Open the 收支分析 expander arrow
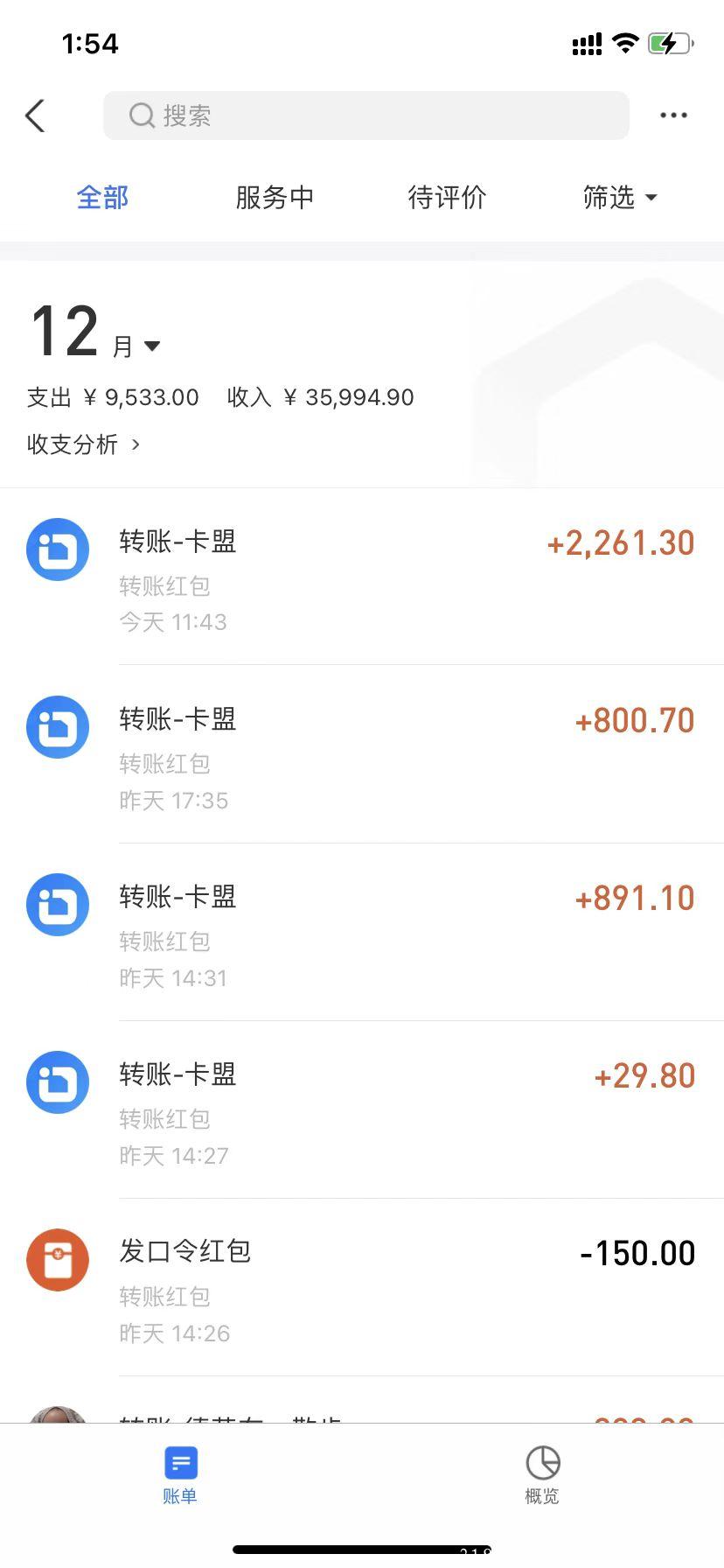Viewport: 724px width, 1568px height. 137,445
